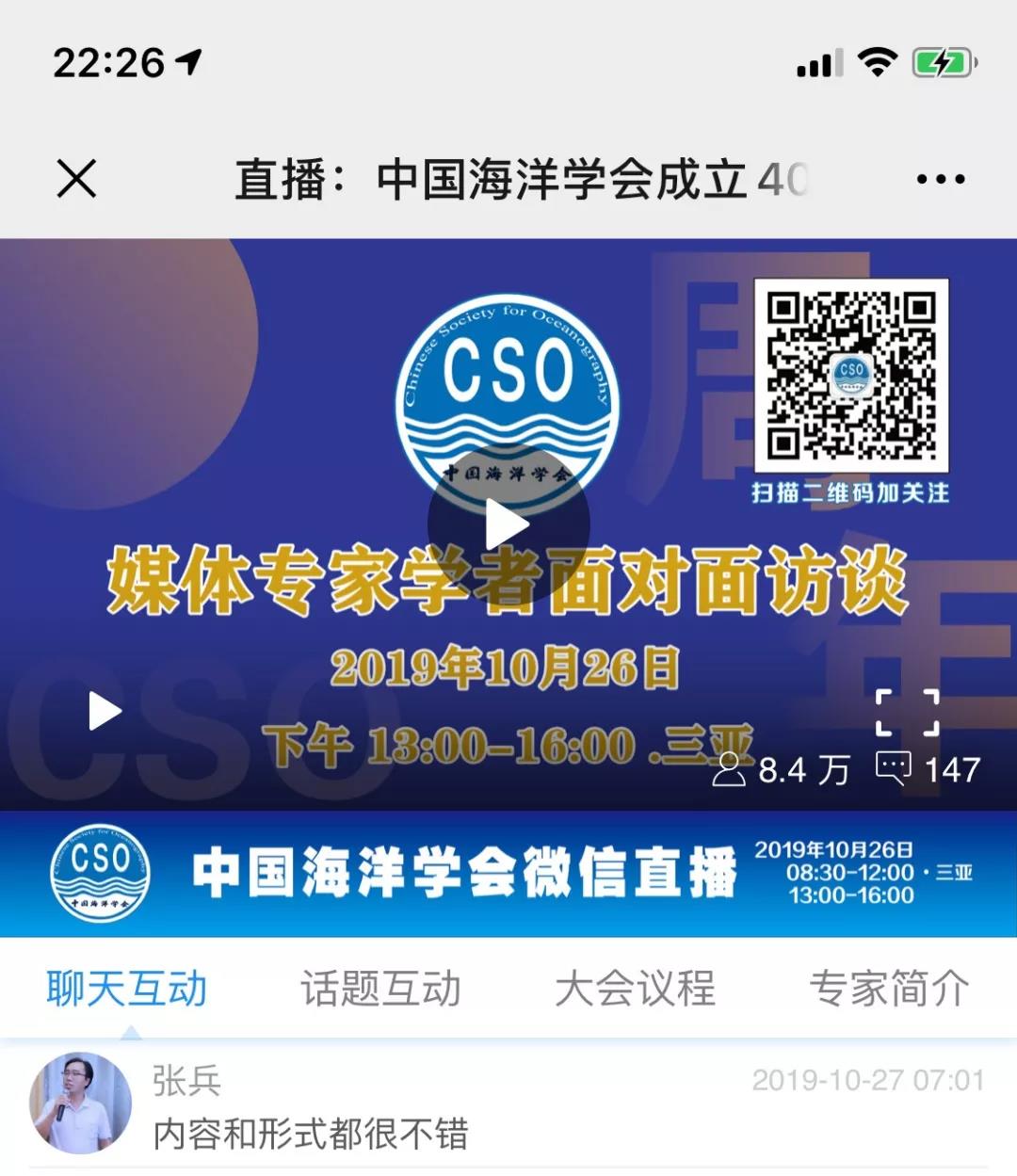This screenshot has height=1176, width=1017.
Task: Close the live broadcast page
Action: (76, 179)
